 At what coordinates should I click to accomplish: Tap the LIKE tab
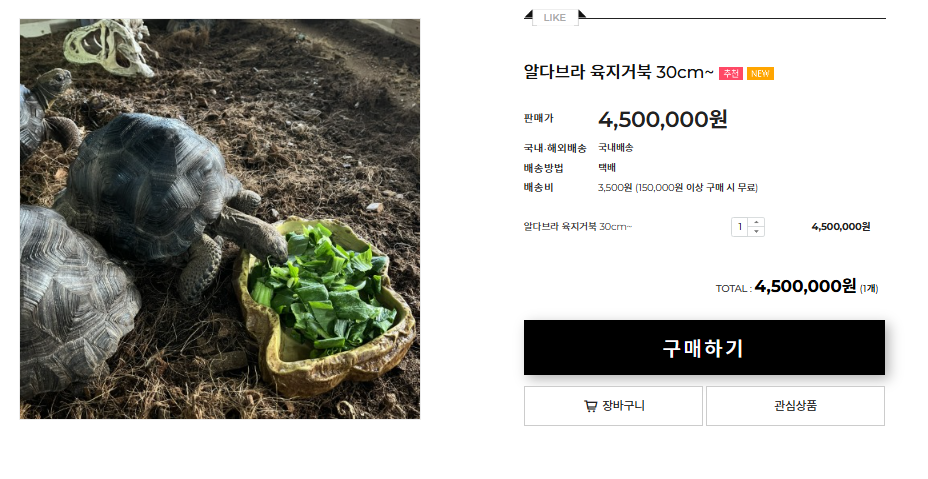point(554,17)
